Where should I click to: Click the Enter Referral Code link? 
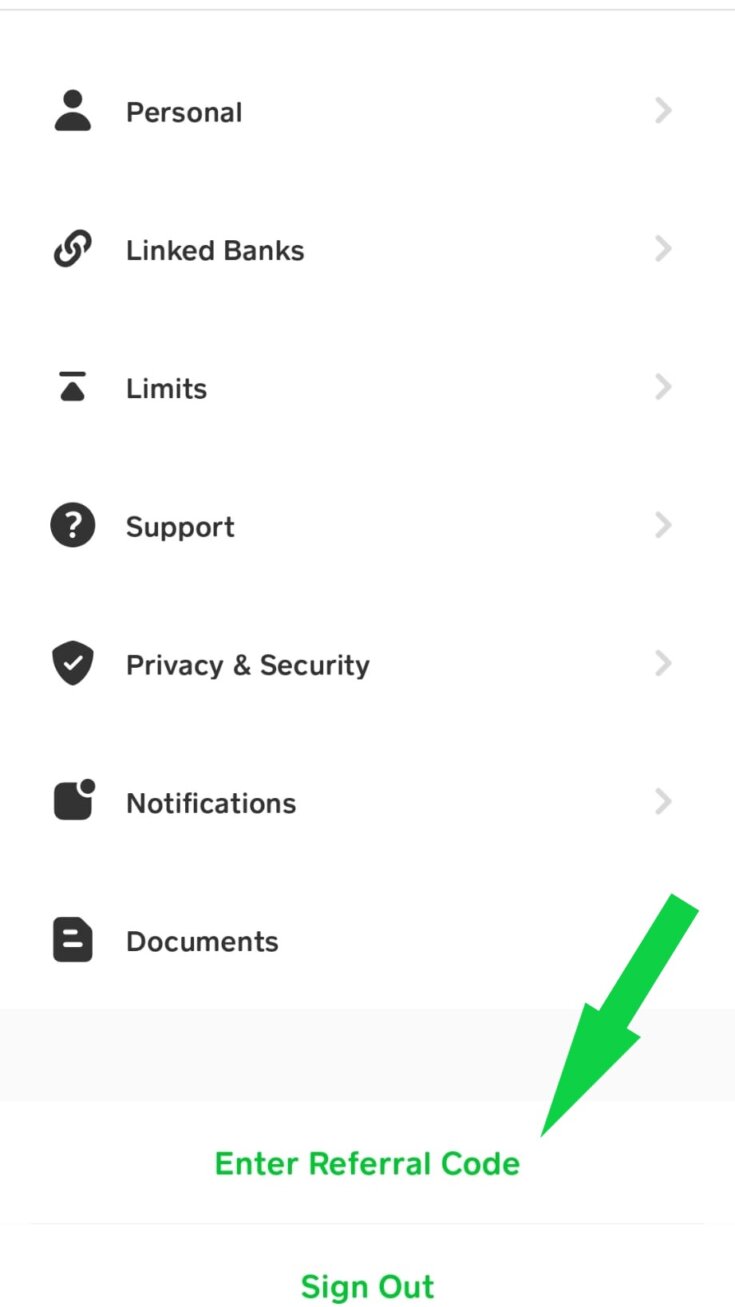click(366, 1163)
